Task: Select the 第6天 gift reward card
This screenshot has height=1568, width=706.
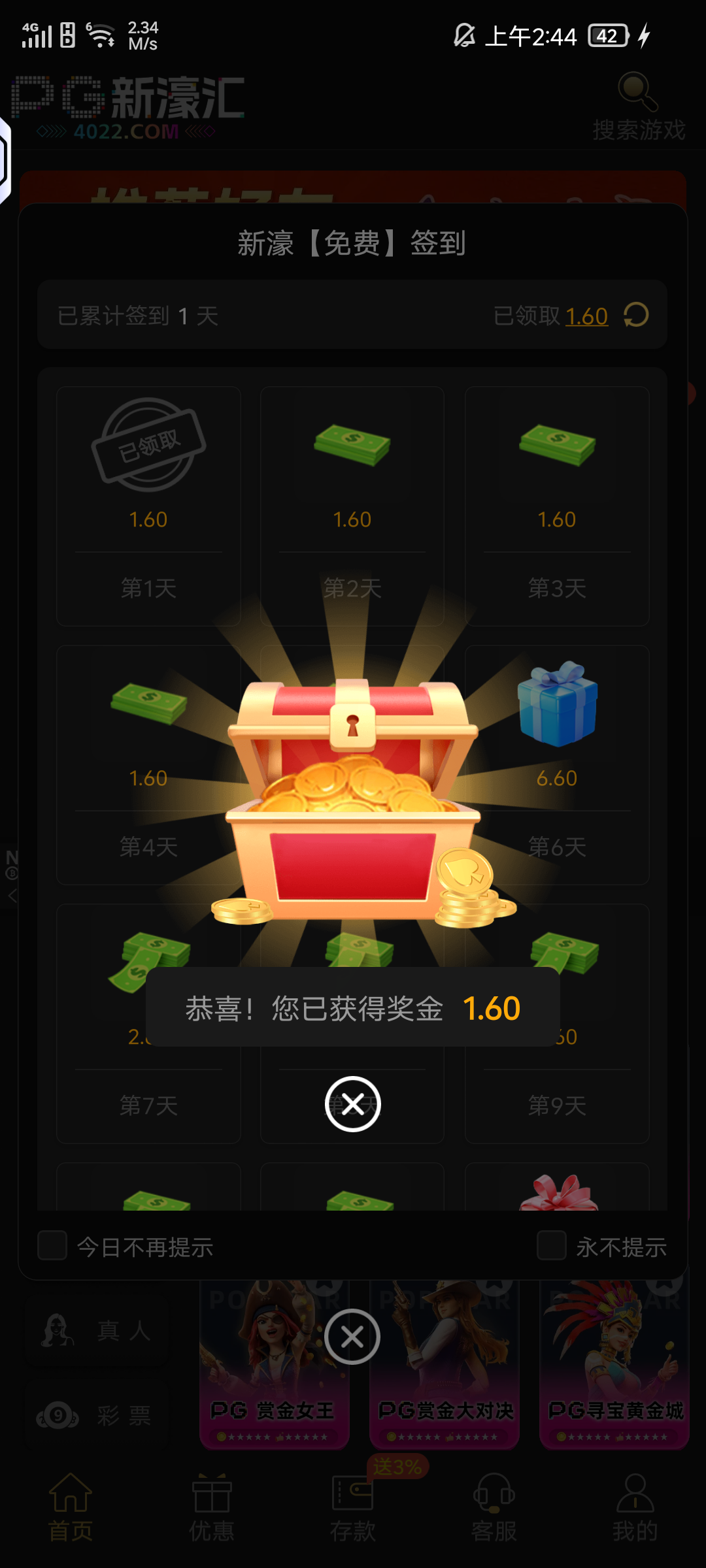Action: [x=556, y=764]
